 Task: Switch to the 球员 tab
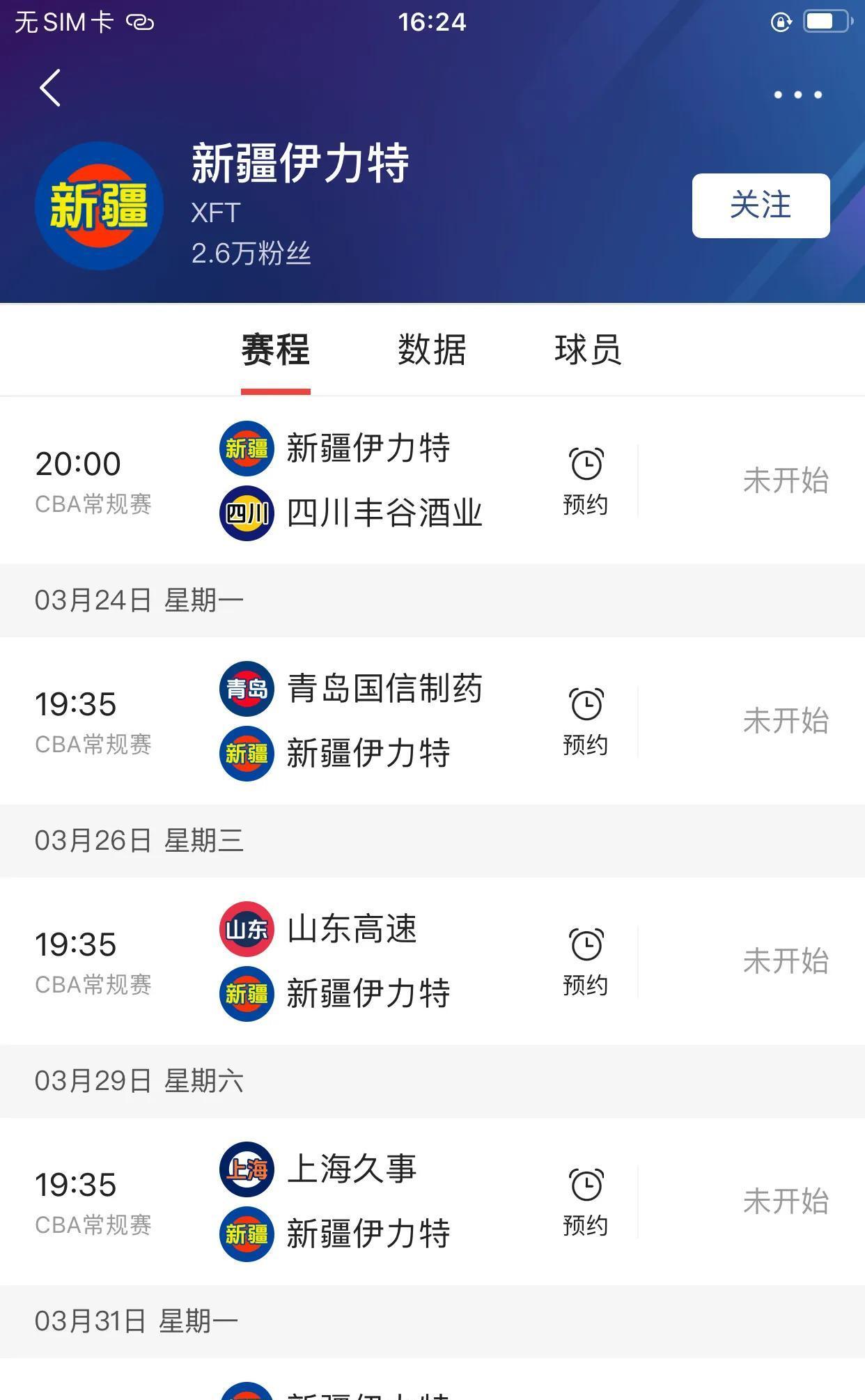(589, 351)
